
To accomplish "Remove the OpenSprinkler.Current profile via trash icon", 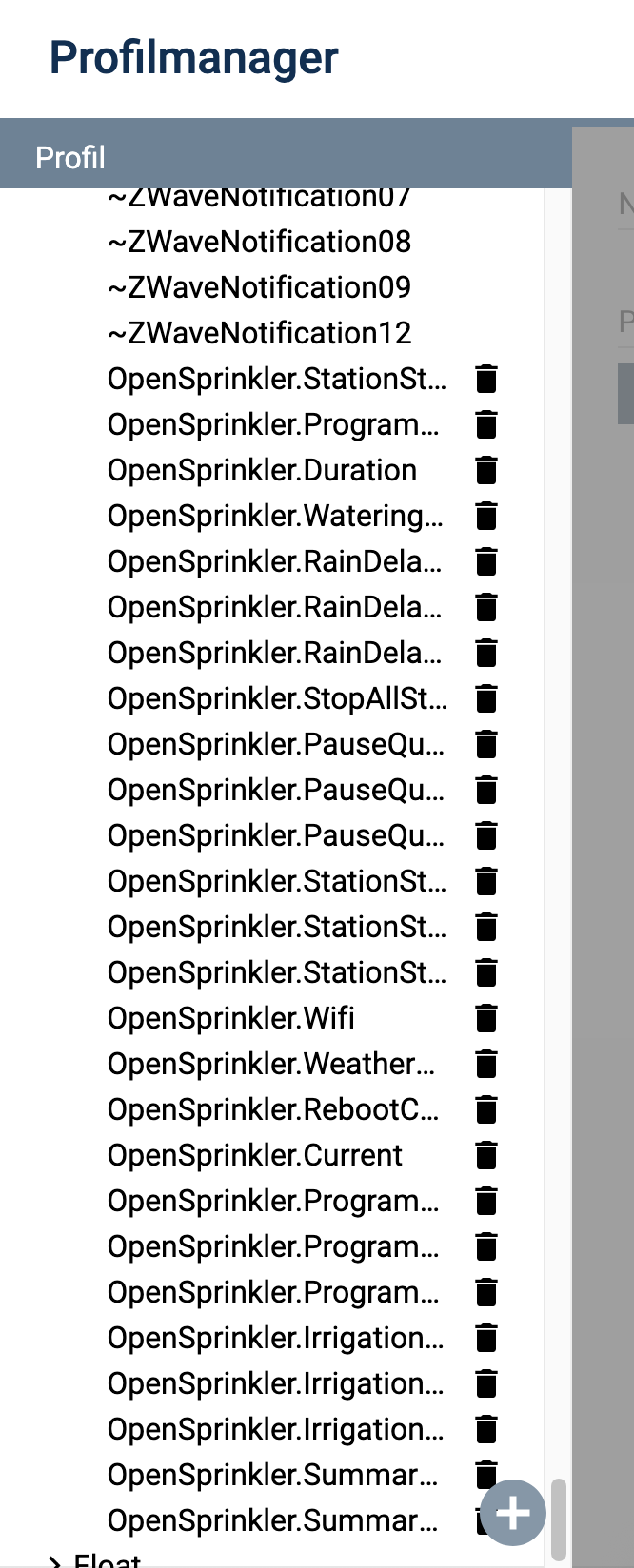I will point(486,1156).
